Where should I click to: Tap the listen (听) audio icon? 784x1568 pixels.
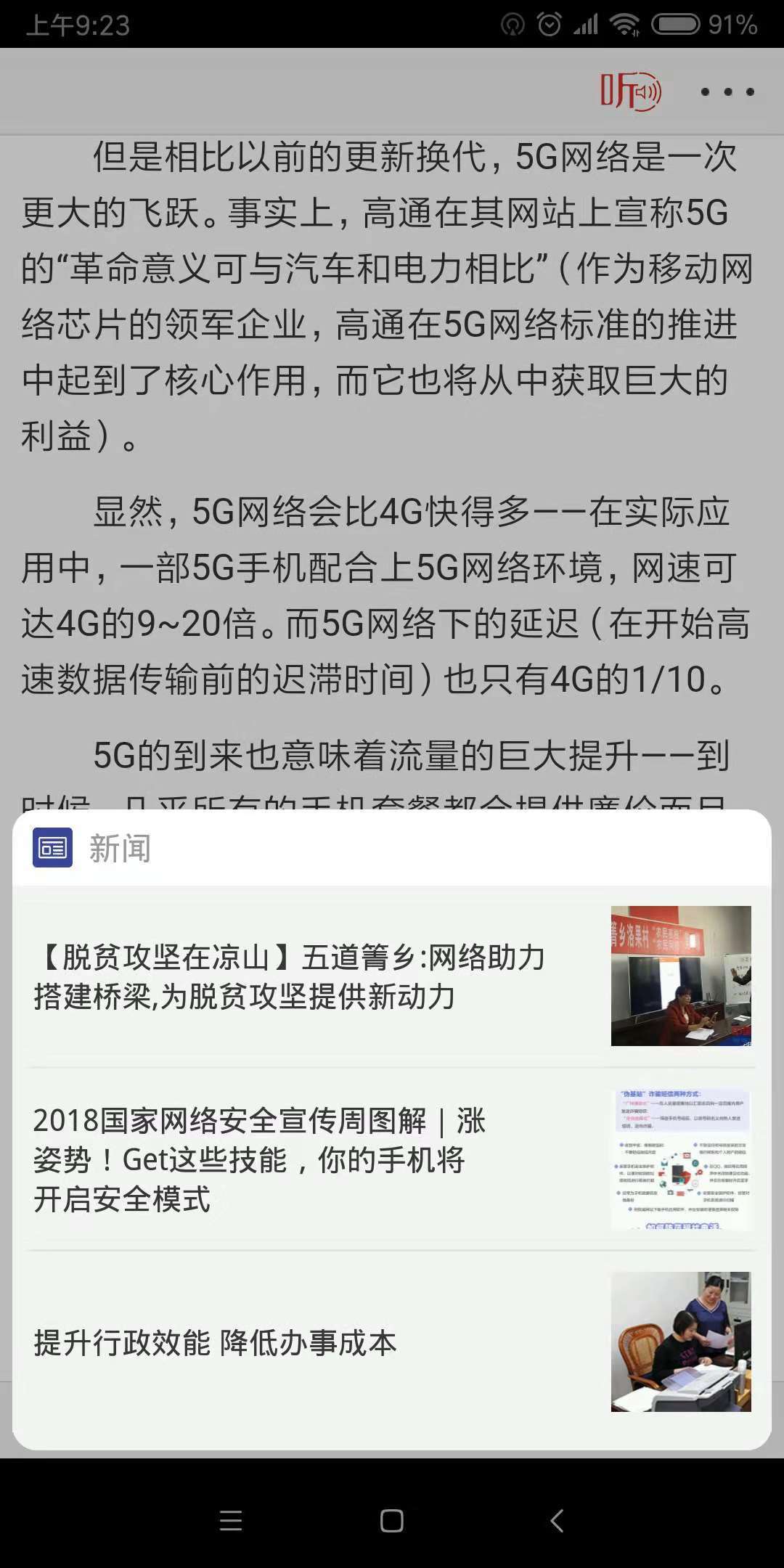pos(630,92)
